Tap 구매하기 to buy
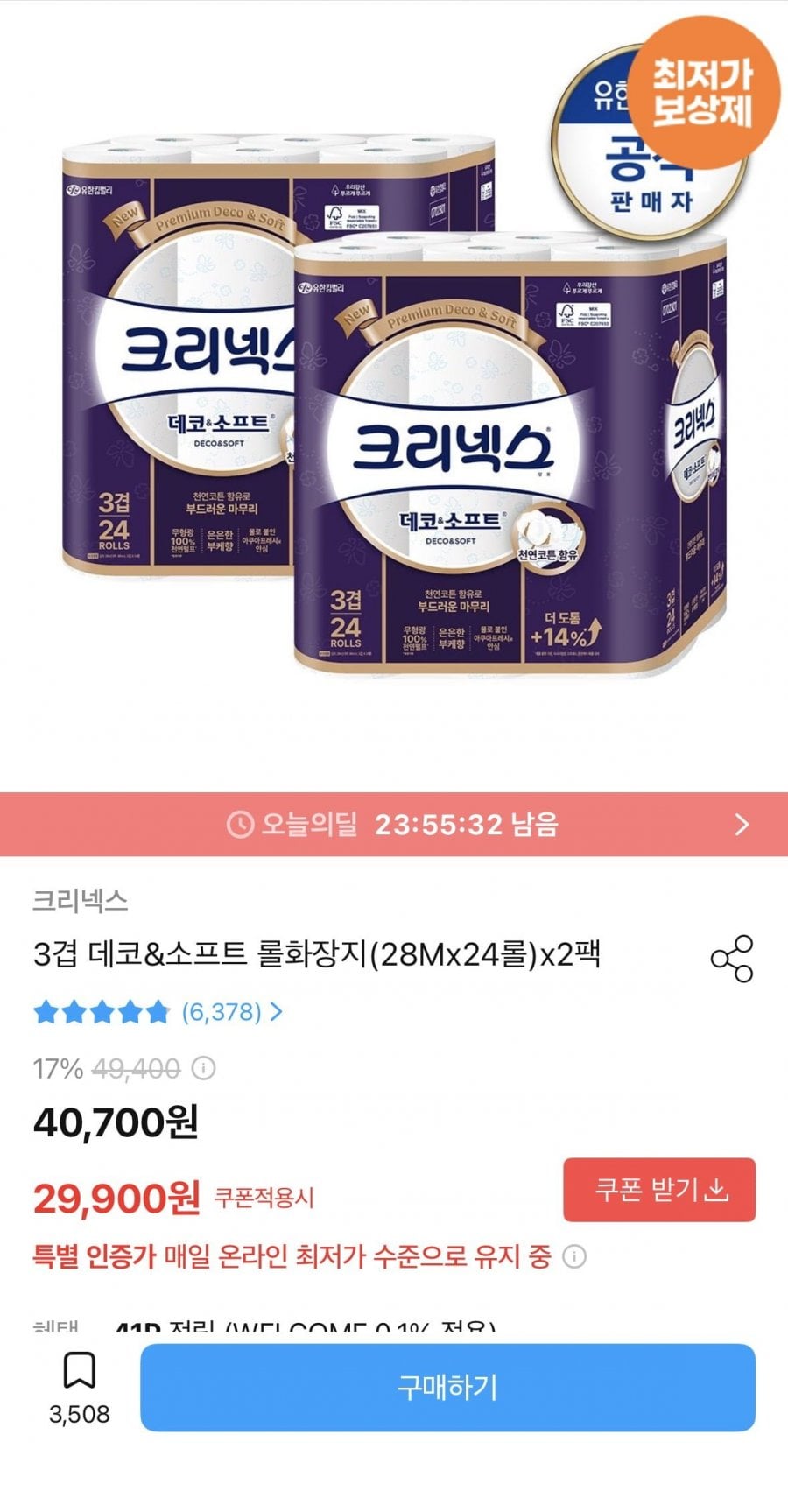 coord(447,1387)
